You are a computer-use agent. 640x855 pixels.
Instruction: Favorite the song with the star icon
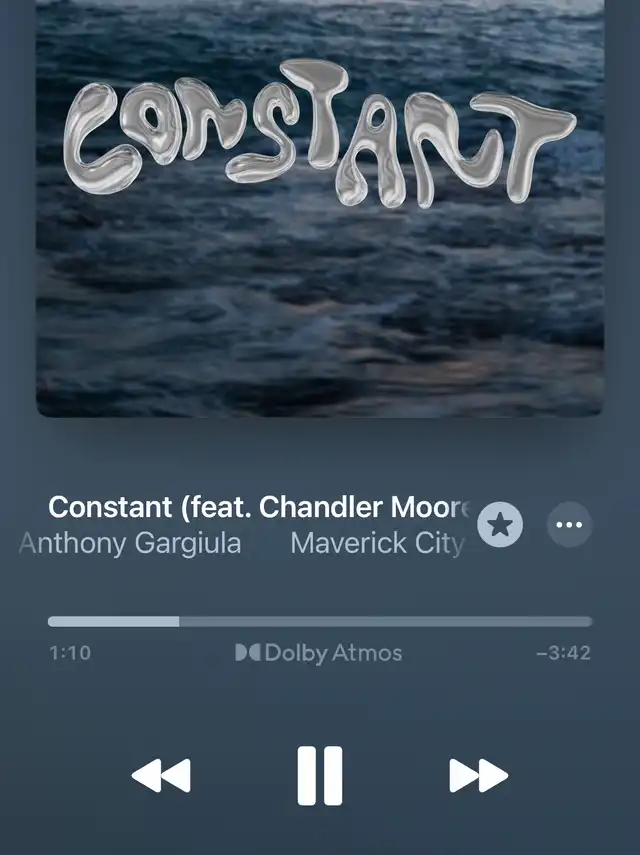click(x=500, y=525)
